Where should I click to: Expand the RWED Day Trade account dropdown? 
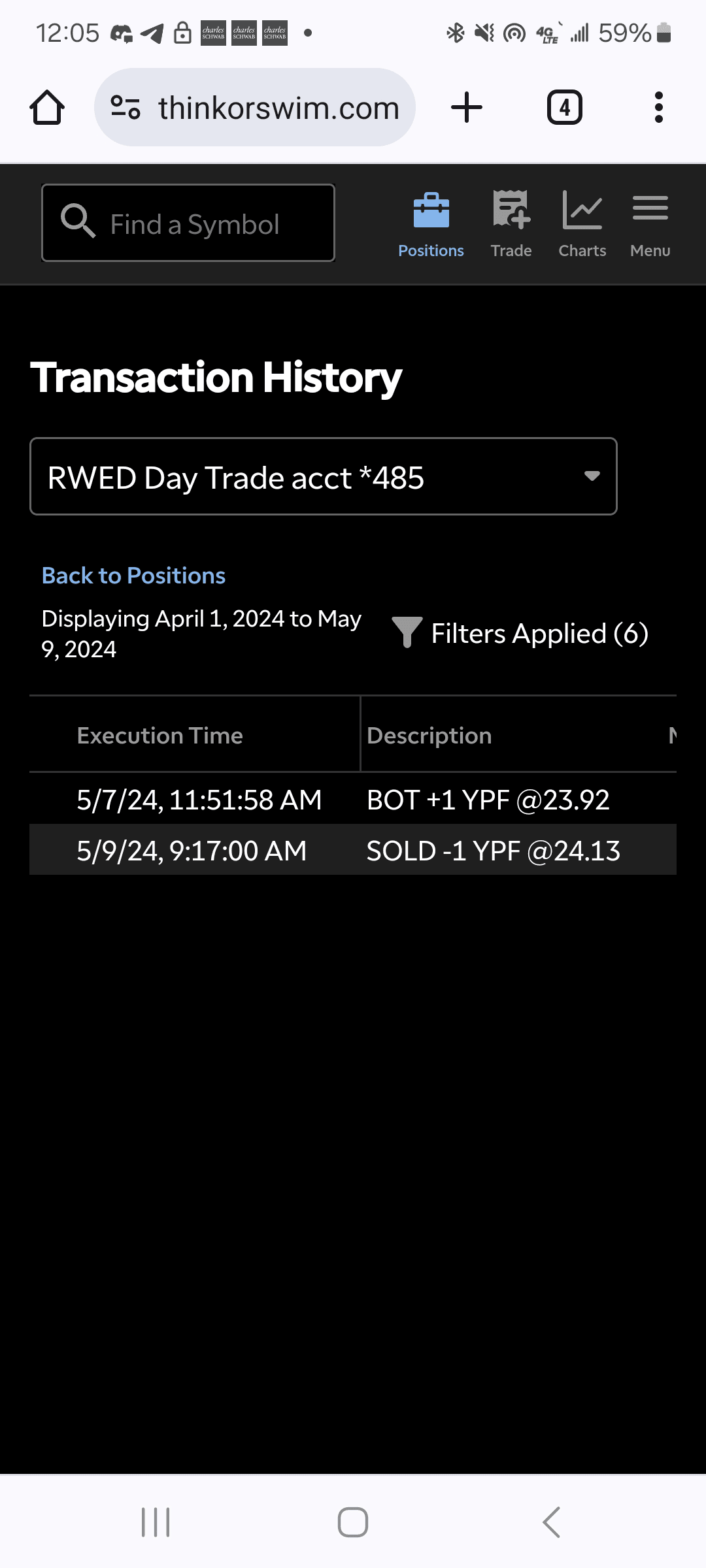[x=323, y=477]
